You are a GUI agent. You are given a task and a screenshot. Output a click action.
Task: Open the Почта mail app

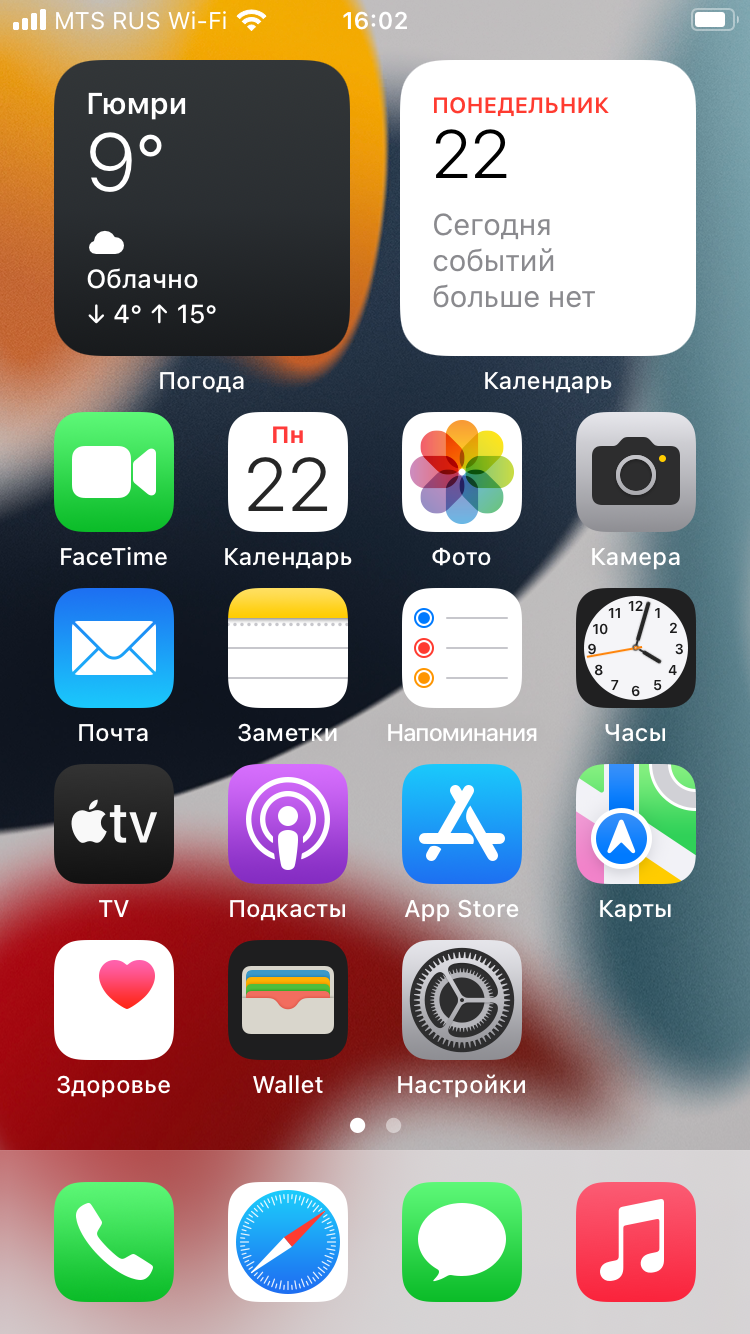pos(114,648)
